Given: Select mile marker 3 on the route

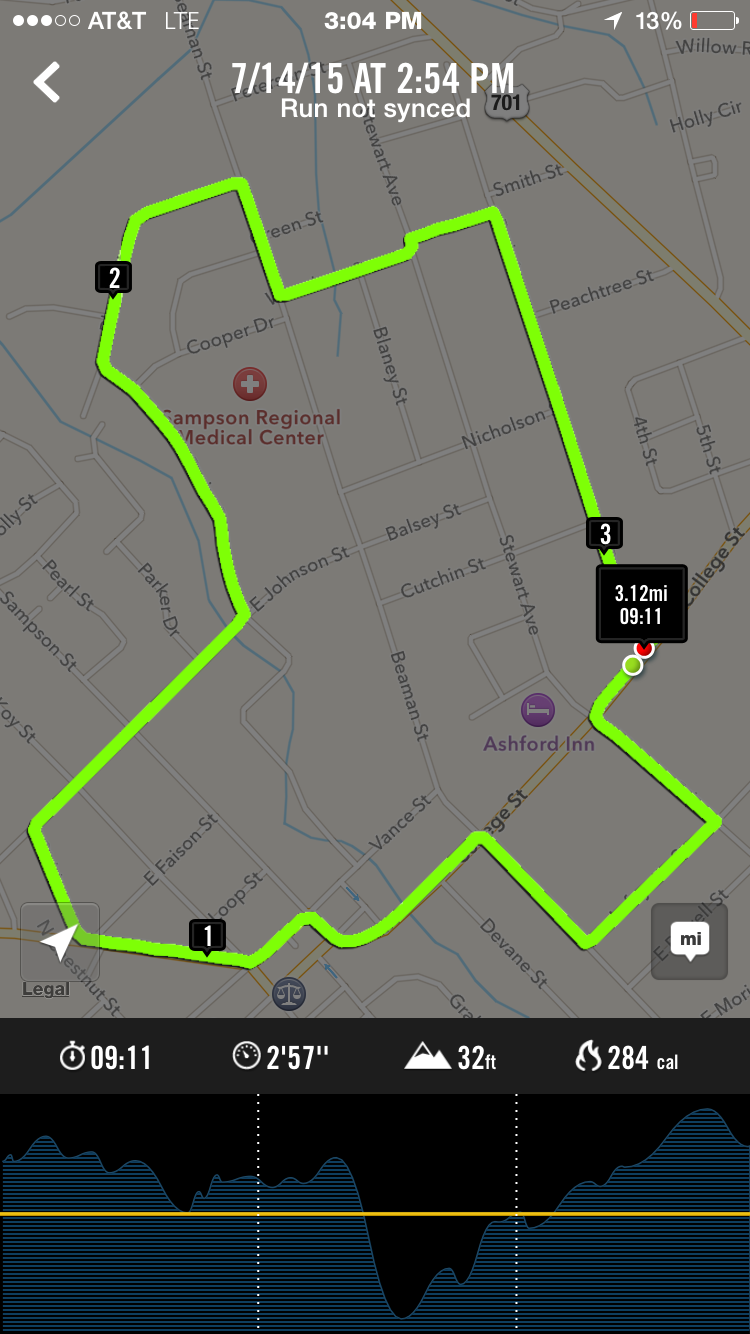Looking at the screenshot, I should 605,535.
